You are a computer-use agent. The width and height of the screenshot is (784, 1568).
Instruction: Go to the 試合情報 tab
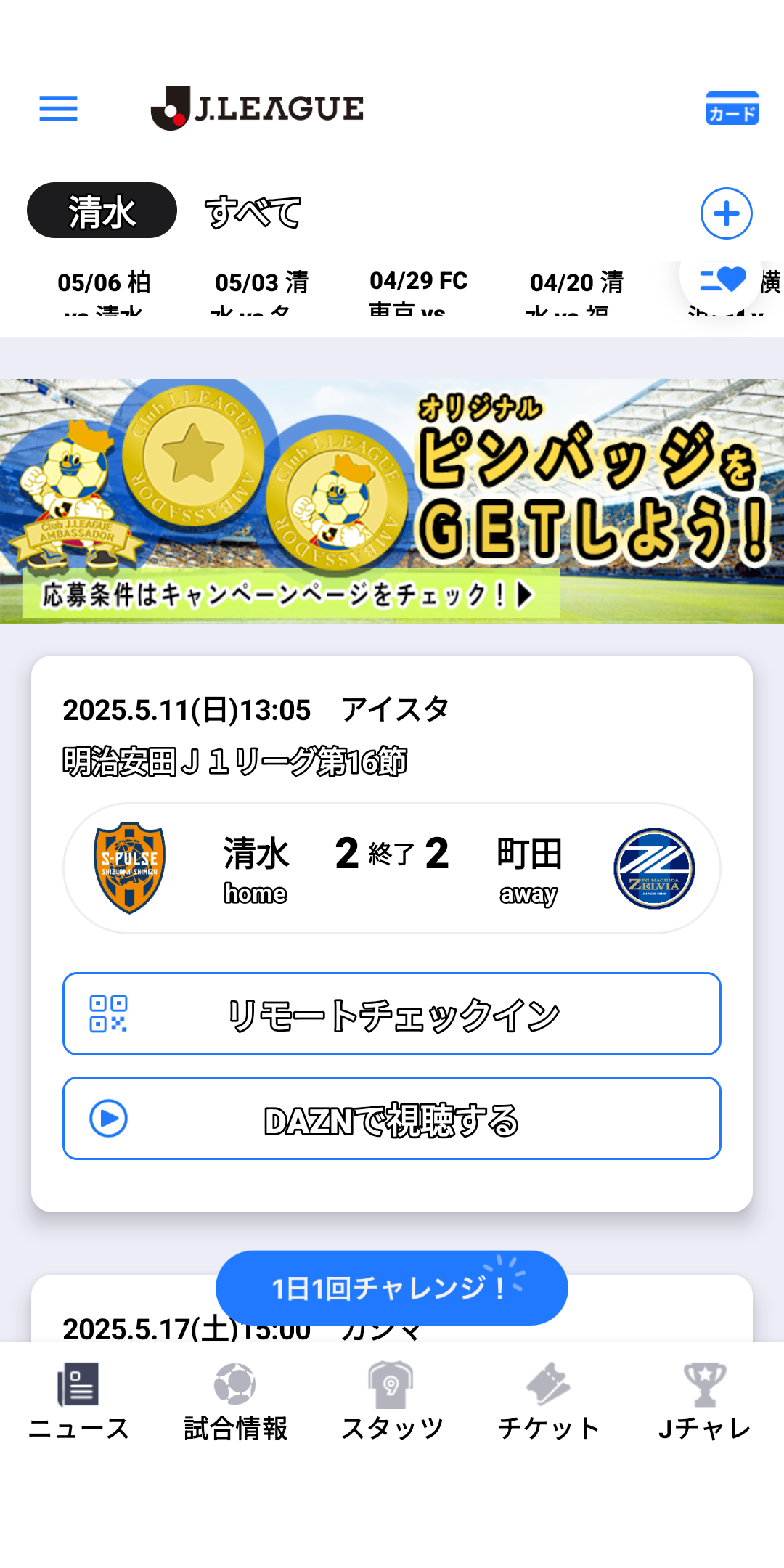click(235, 1401)
